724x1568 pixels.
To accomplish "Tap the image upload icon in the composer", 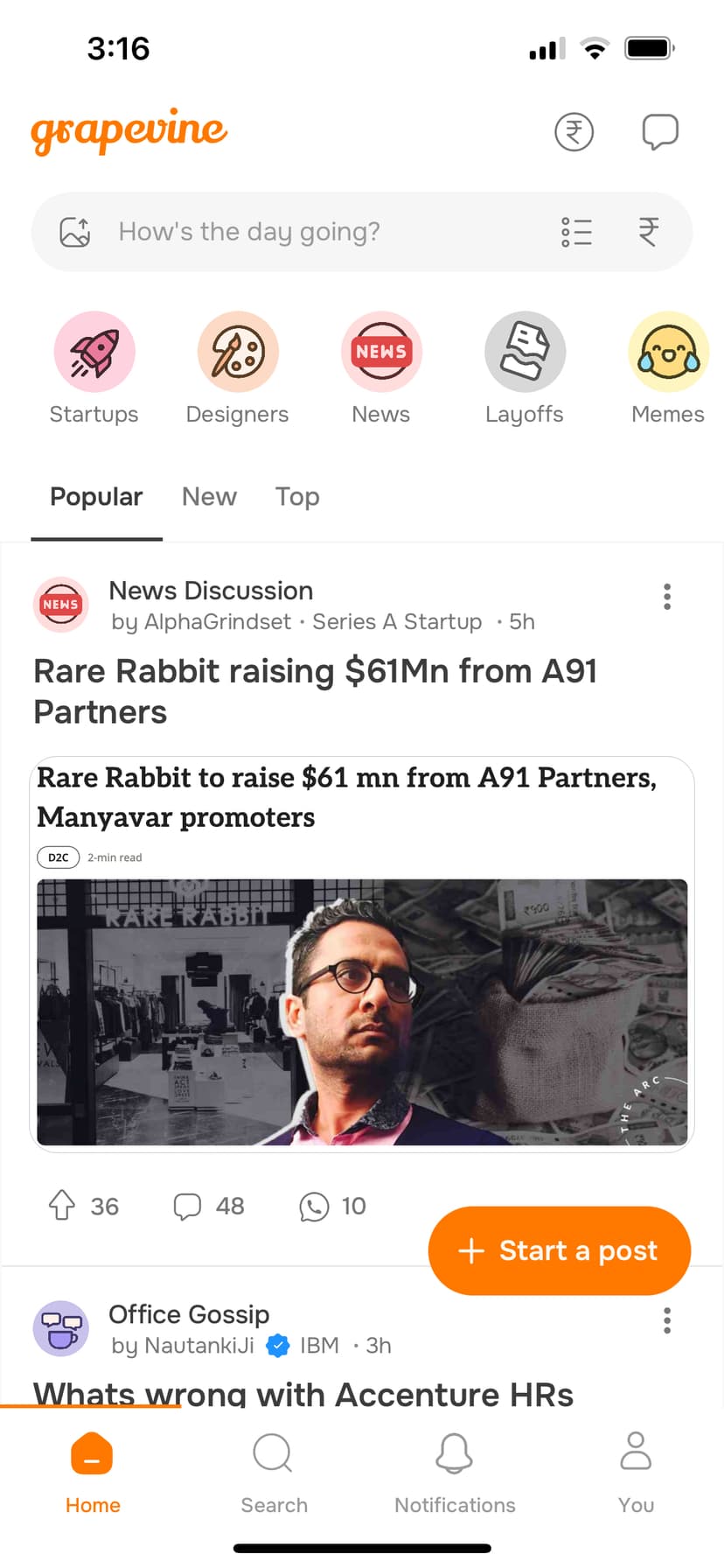I will pyautogui.click(x=75, y=232).
